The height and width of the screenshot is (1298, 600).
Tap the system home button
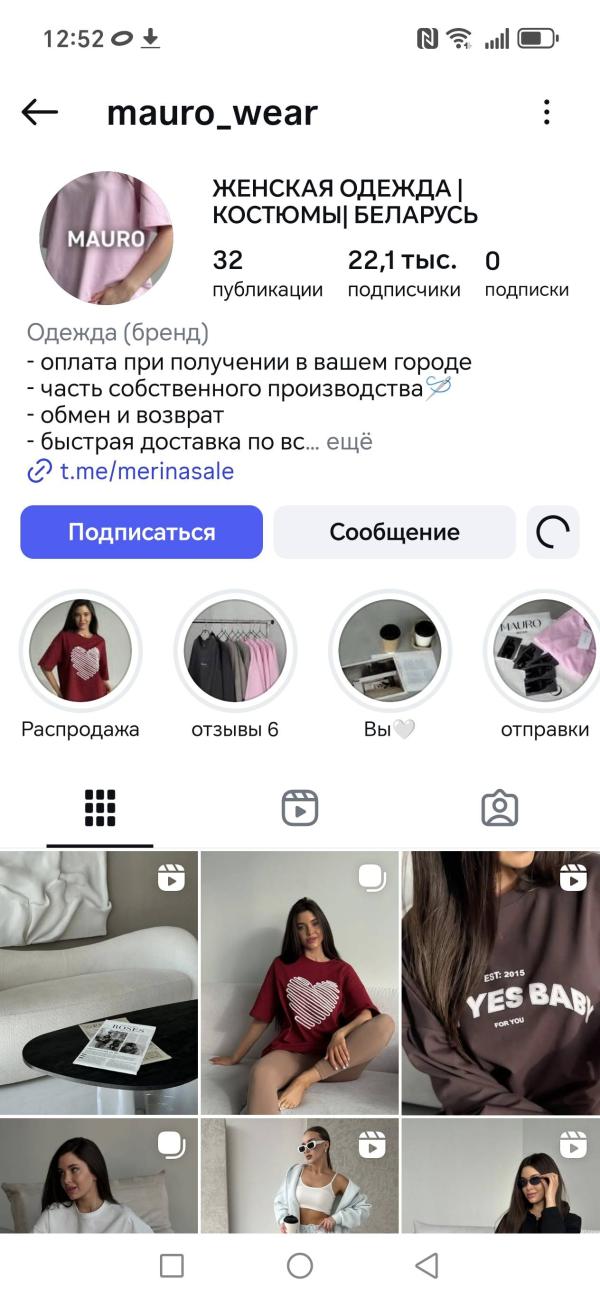tap(300, 1265)
